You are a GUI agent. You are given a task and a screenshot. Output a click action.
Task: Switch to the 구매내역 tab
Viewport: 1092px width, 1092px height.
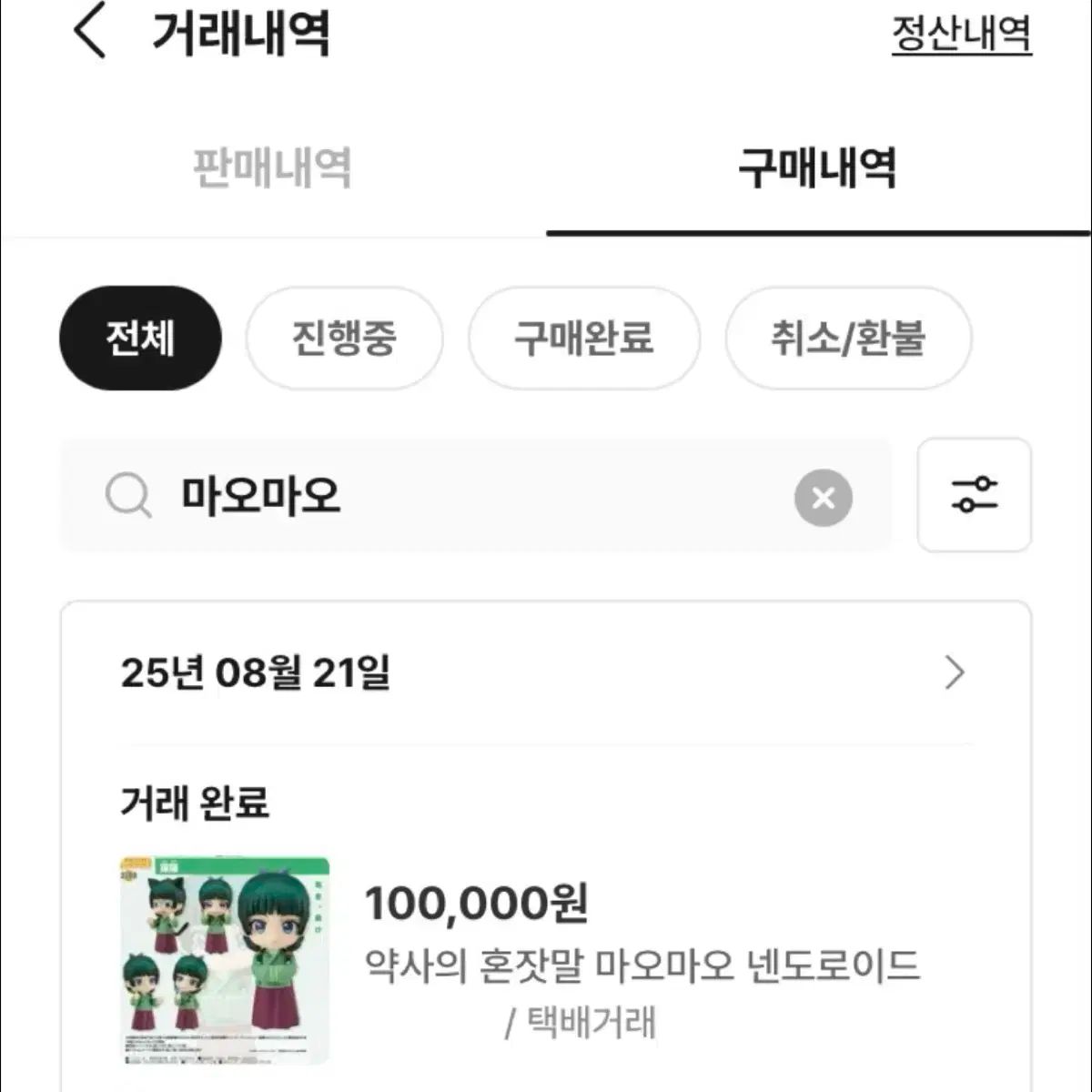[817, 168]
